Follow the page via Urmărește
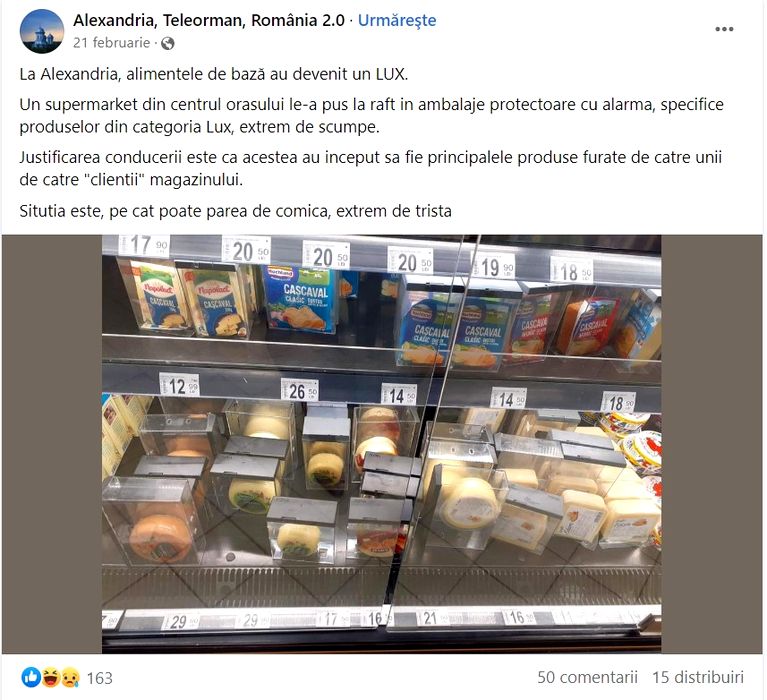This screenshot has width=767, height=700. pyautogui.click(x=397, y=20)
